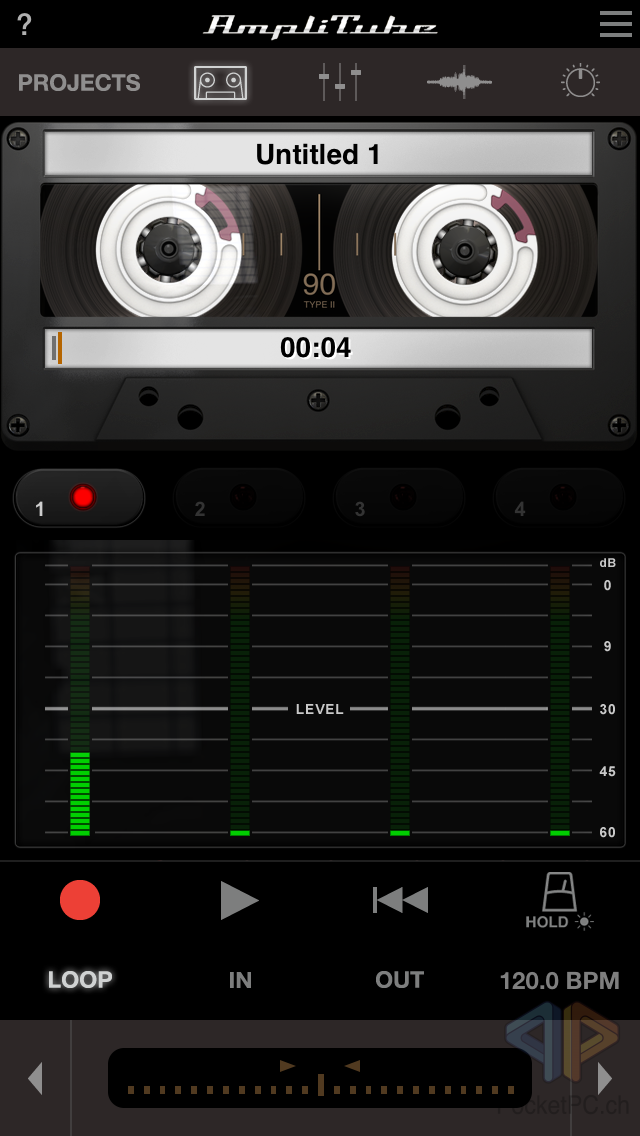Switch to the mixer faders tab
The height and width of the screenshot is (1136, 640).
tap(340, 82)
